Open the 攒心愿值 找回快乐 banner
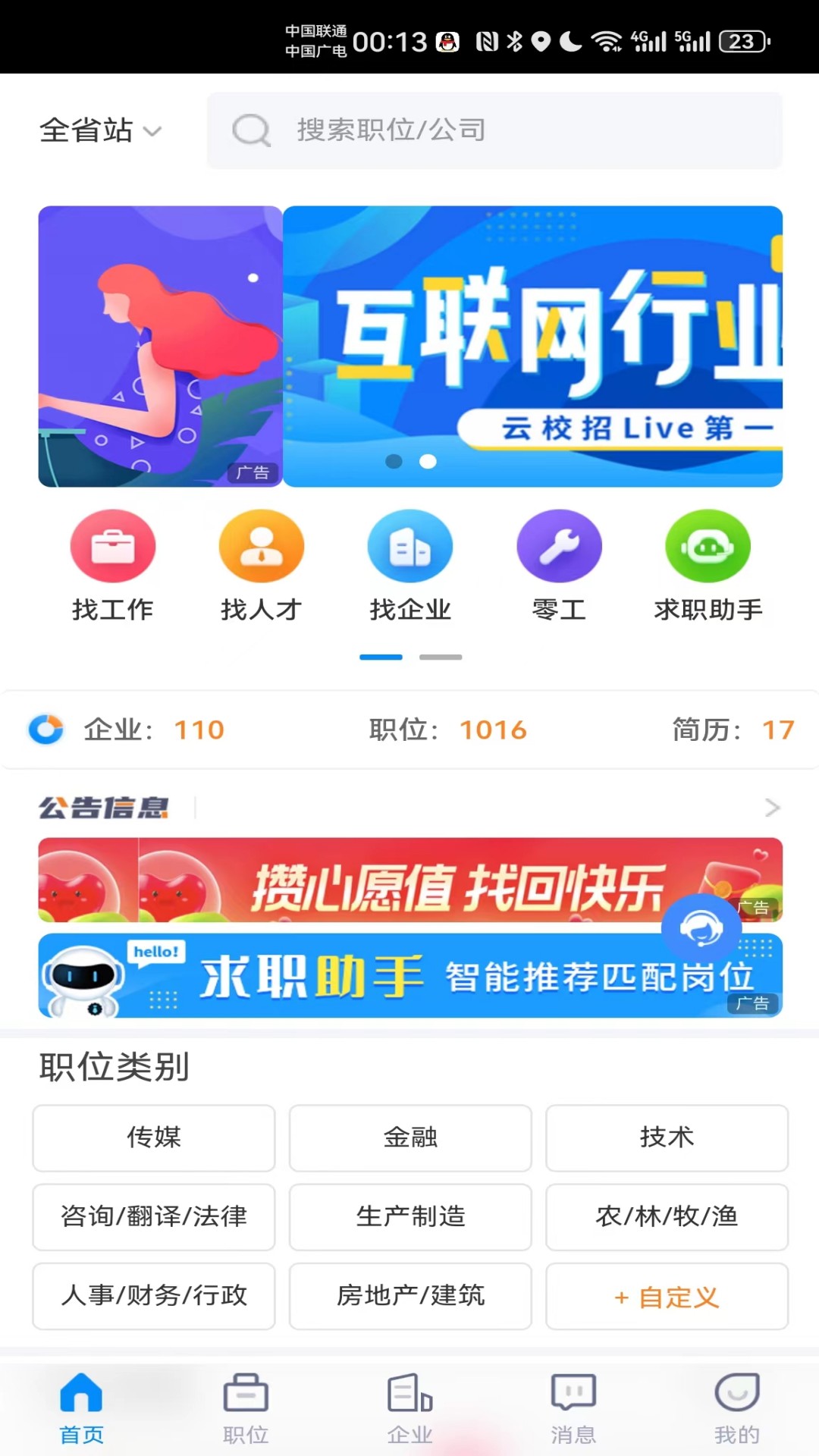 point(409,881)
